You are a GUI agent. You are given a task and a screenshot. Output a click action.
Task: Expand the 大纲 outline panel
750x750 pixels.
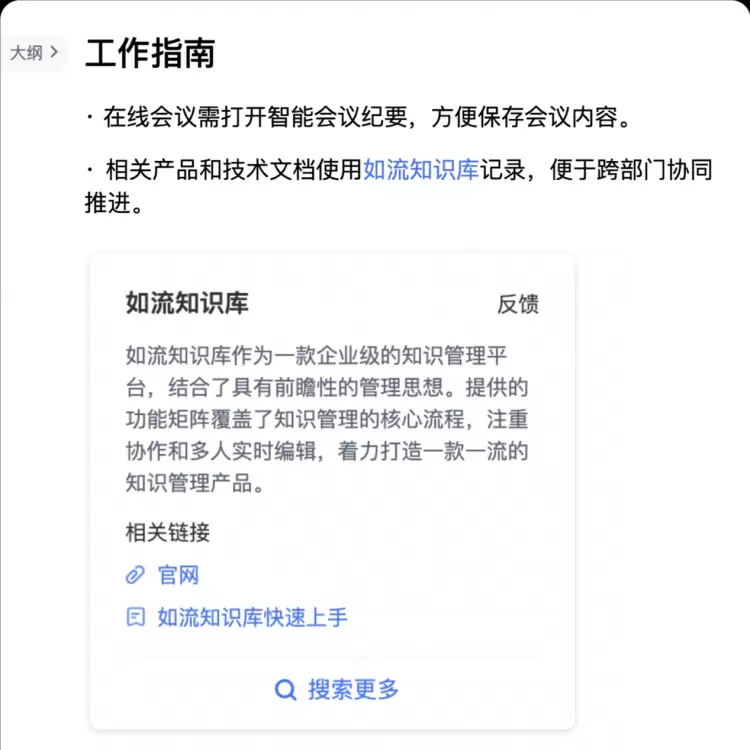click(35, 53)
